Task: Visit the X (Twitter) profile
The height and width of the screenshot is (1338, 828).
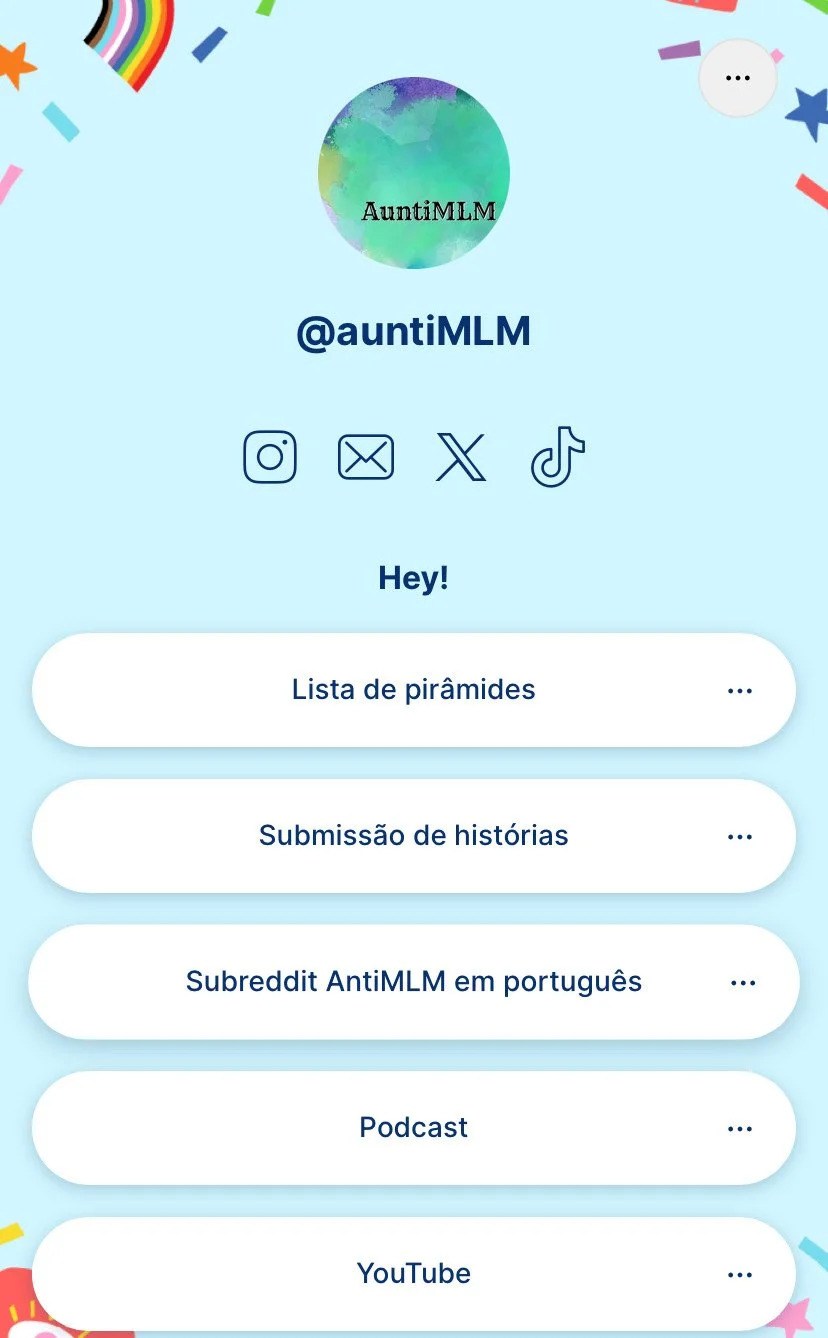Action: pyautogui.click(x=461, y=457)
